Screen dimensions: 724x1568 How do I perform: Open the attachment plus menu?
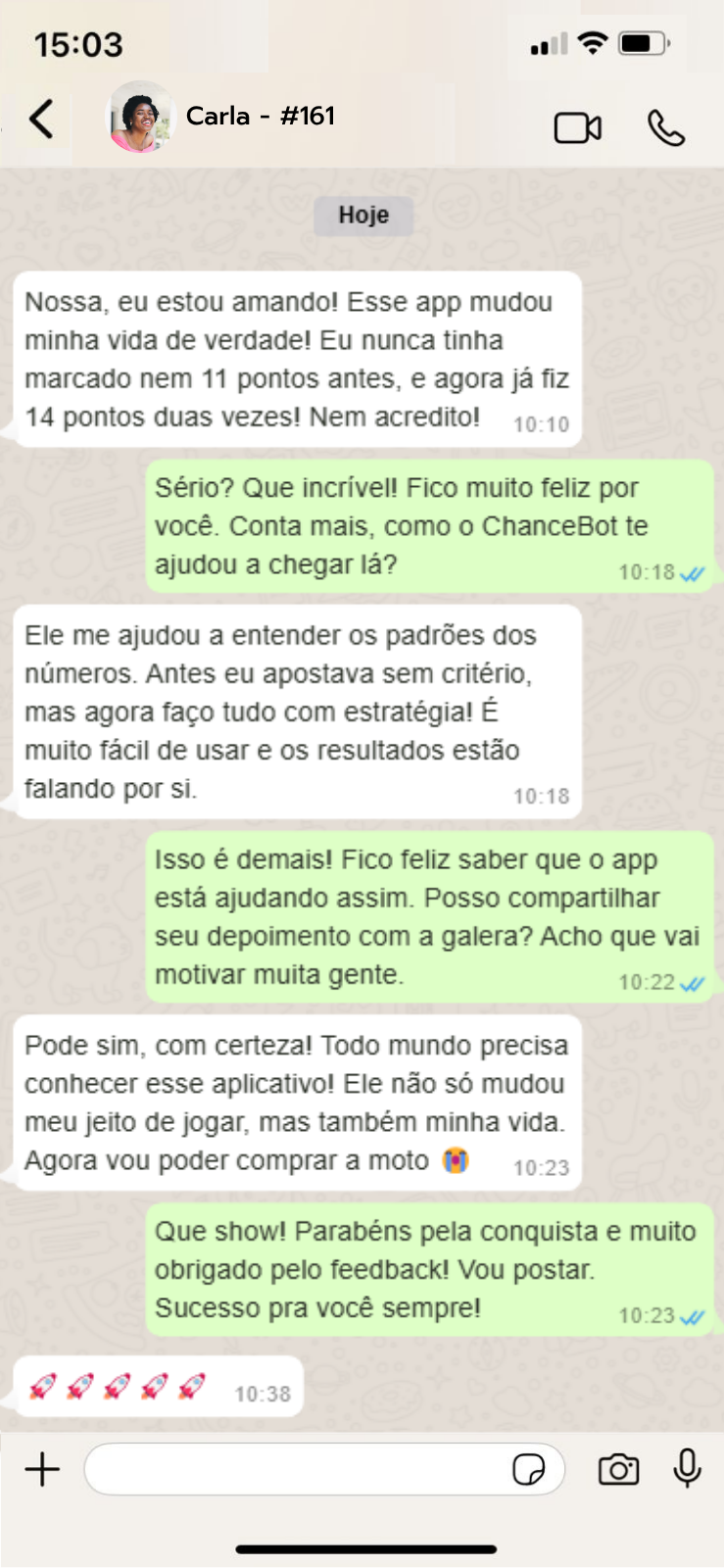tap(42, 1469)
